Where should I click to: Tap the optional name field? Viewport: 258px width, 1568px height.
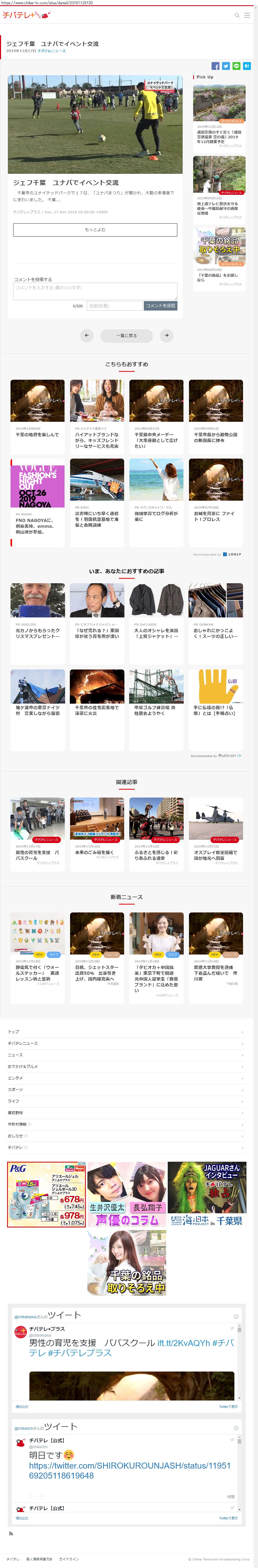pyautogui.click(x=114, y=306)
